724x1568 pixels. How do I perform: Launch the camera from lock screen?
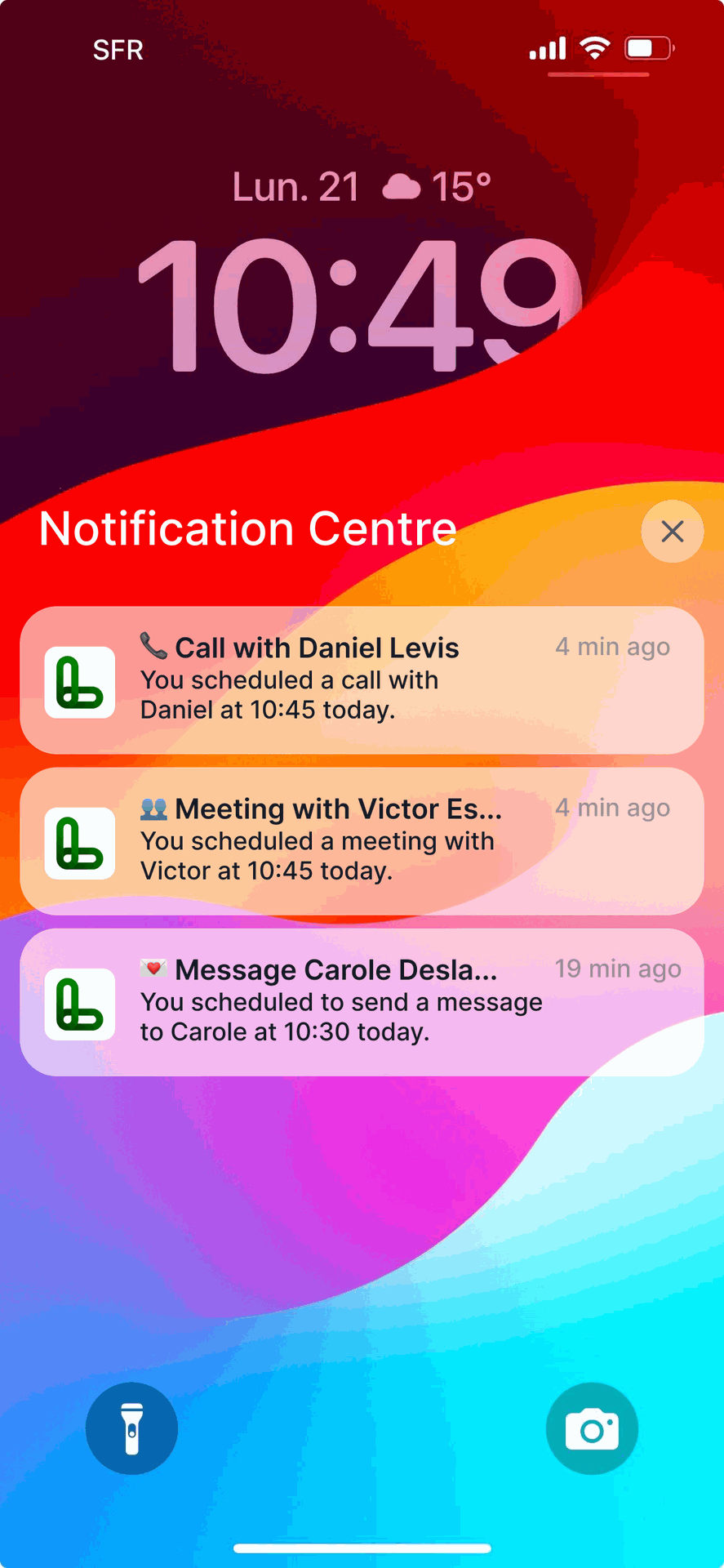[x=592, y=1428]
